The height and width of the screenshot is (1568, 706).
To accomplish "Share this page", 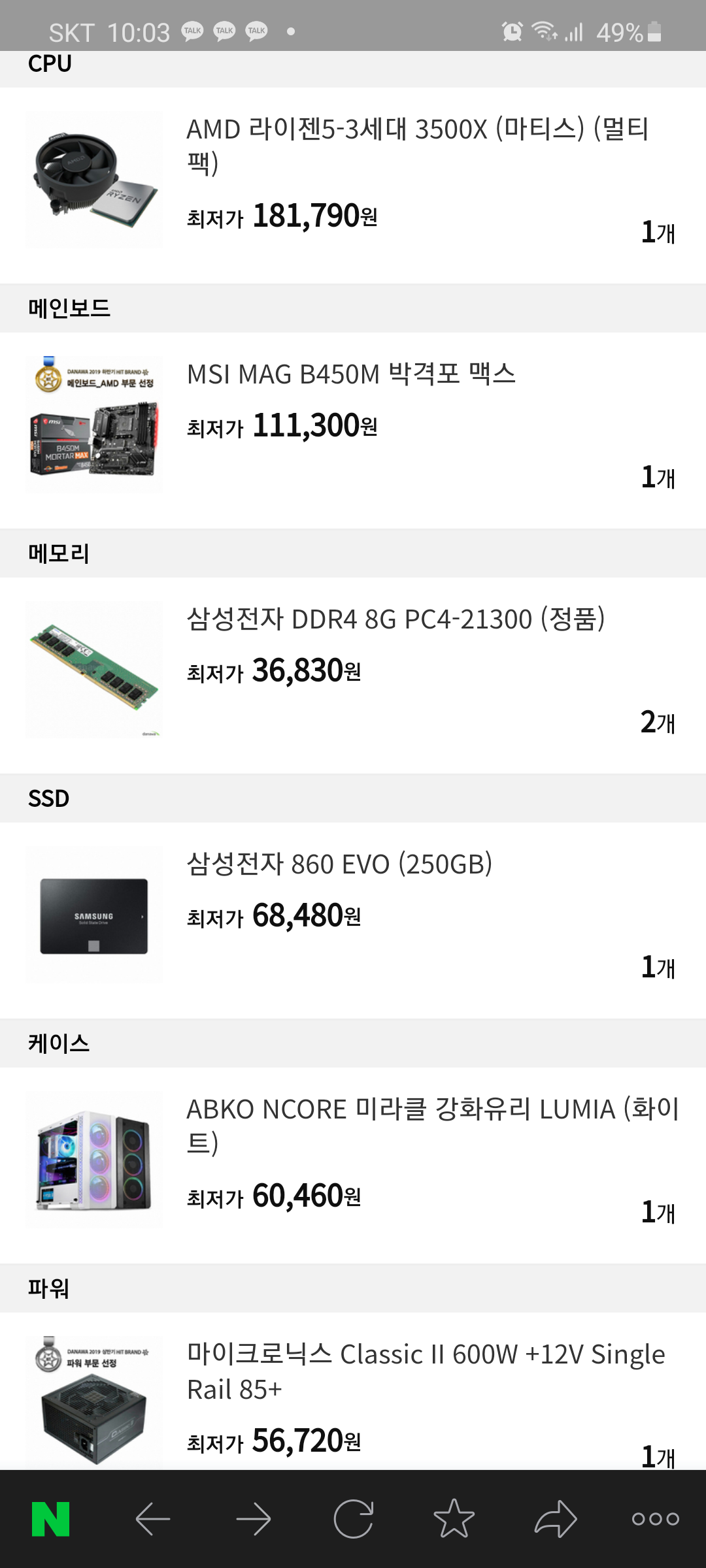I will pos(555,1519).
